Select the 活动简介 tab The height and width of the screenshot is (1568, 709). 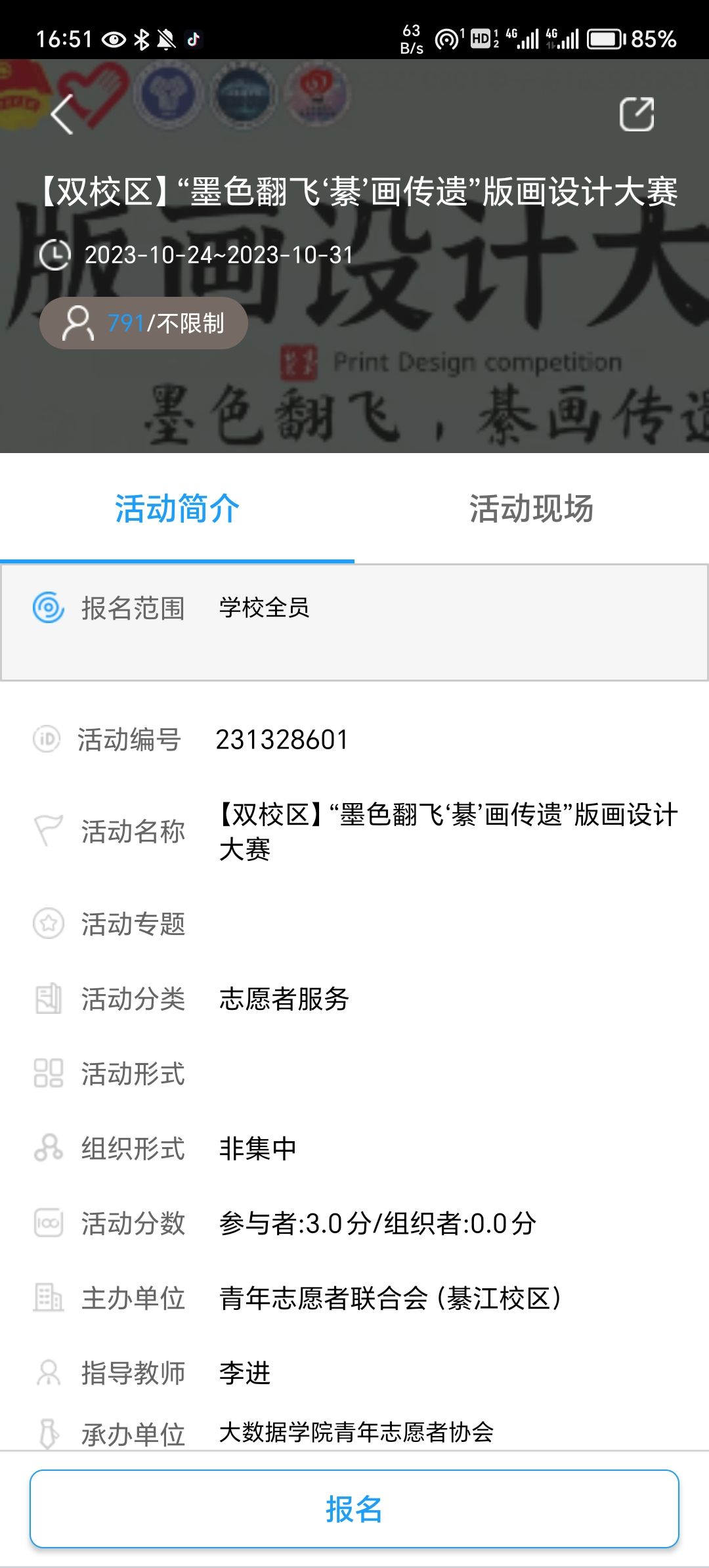[x=177, y=509]
